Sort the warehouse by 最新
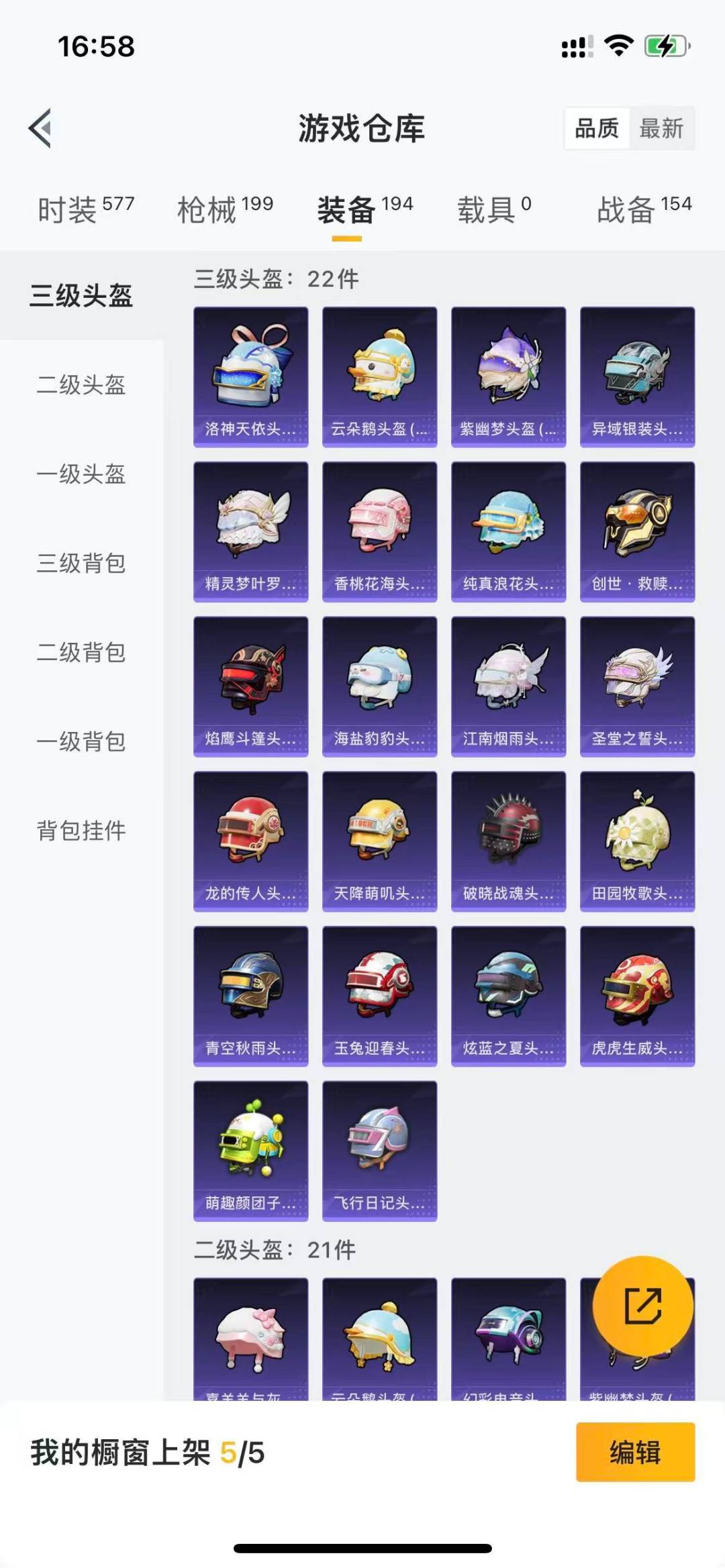This screenshot has width=725, height=1568. (661, 128)
